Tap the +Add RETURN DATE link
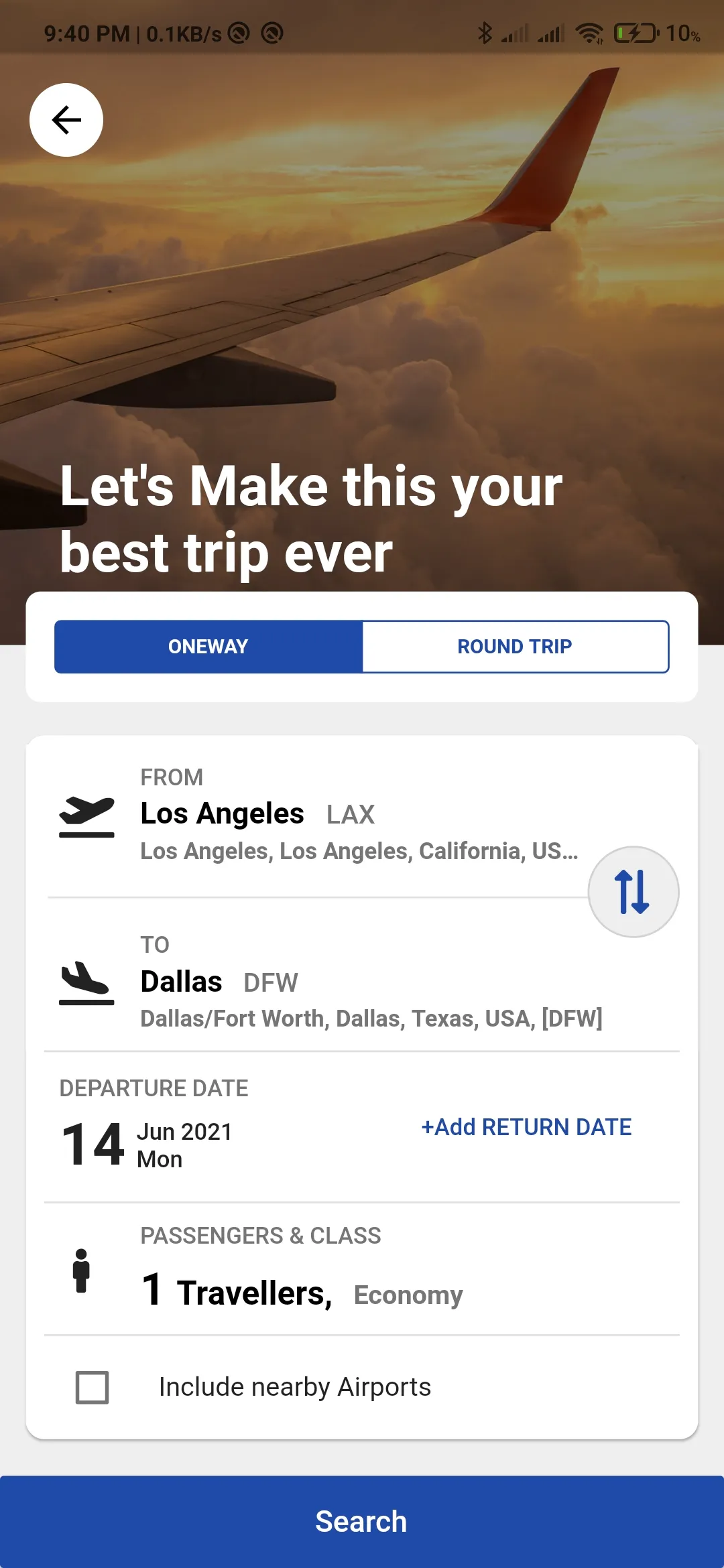 pyautogui.click(x=526, y=1127)
